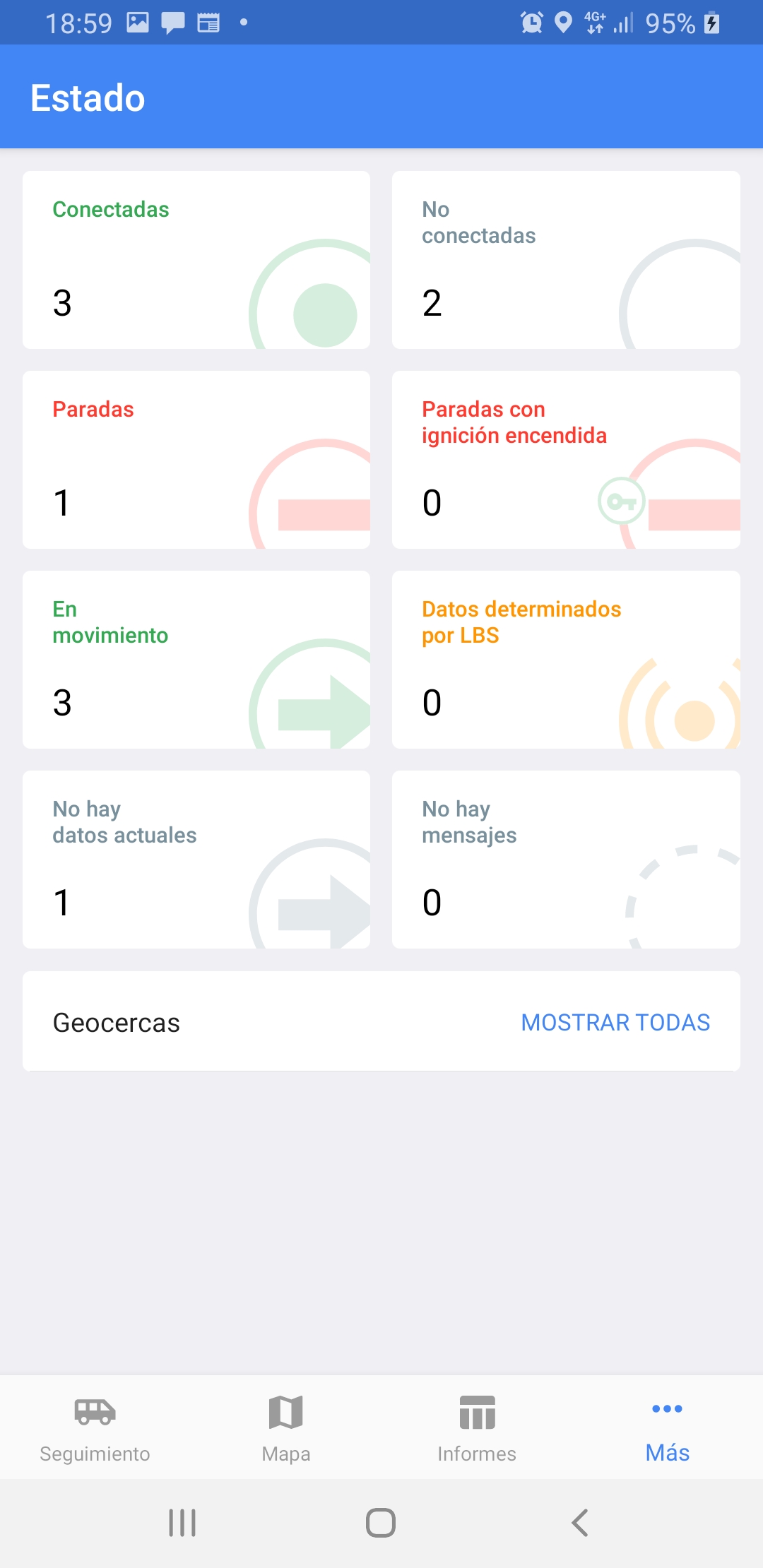
Task: Select the Más tab
Action: tap(668, 1428)
